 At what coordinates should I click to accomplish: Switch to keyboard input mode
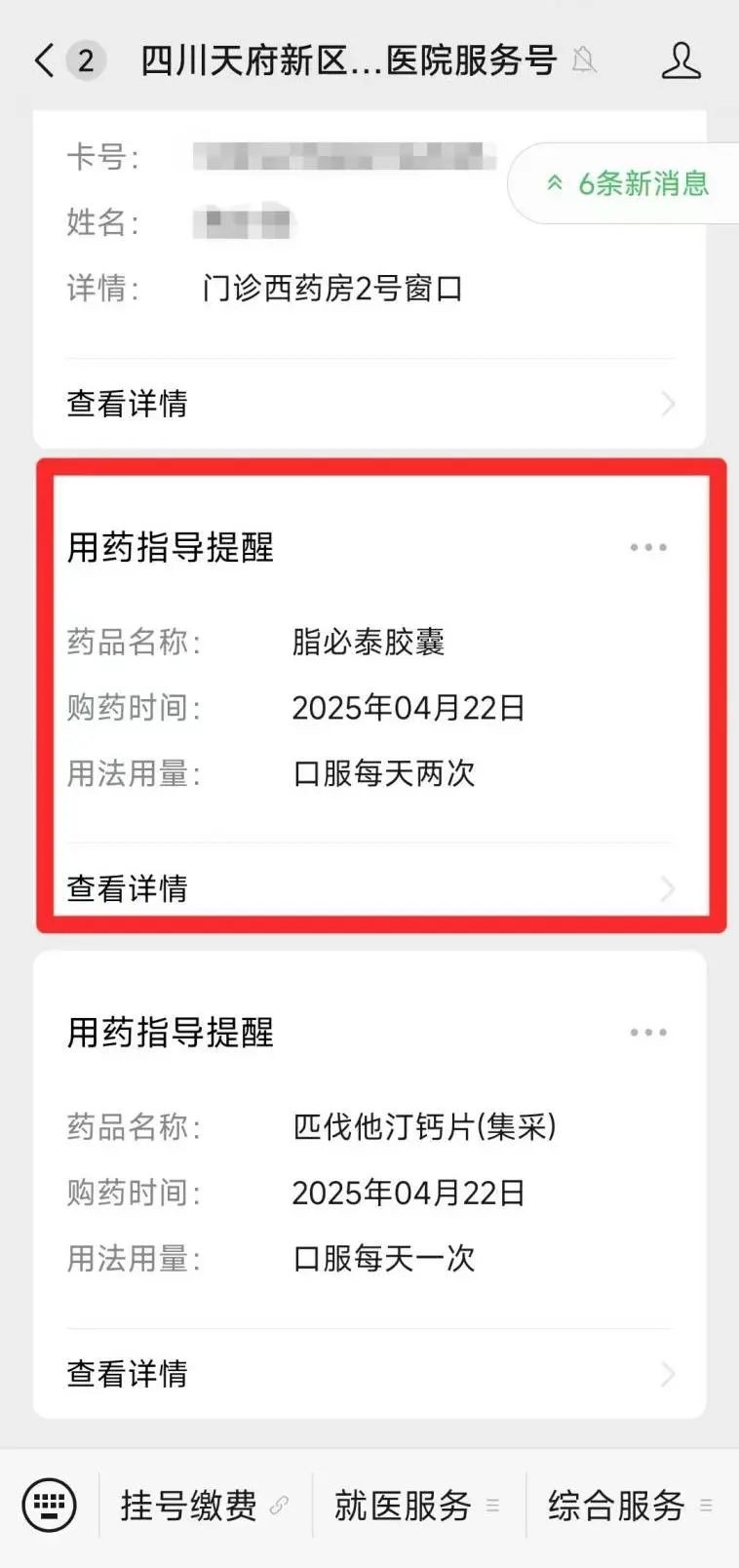coord(49,1505)
